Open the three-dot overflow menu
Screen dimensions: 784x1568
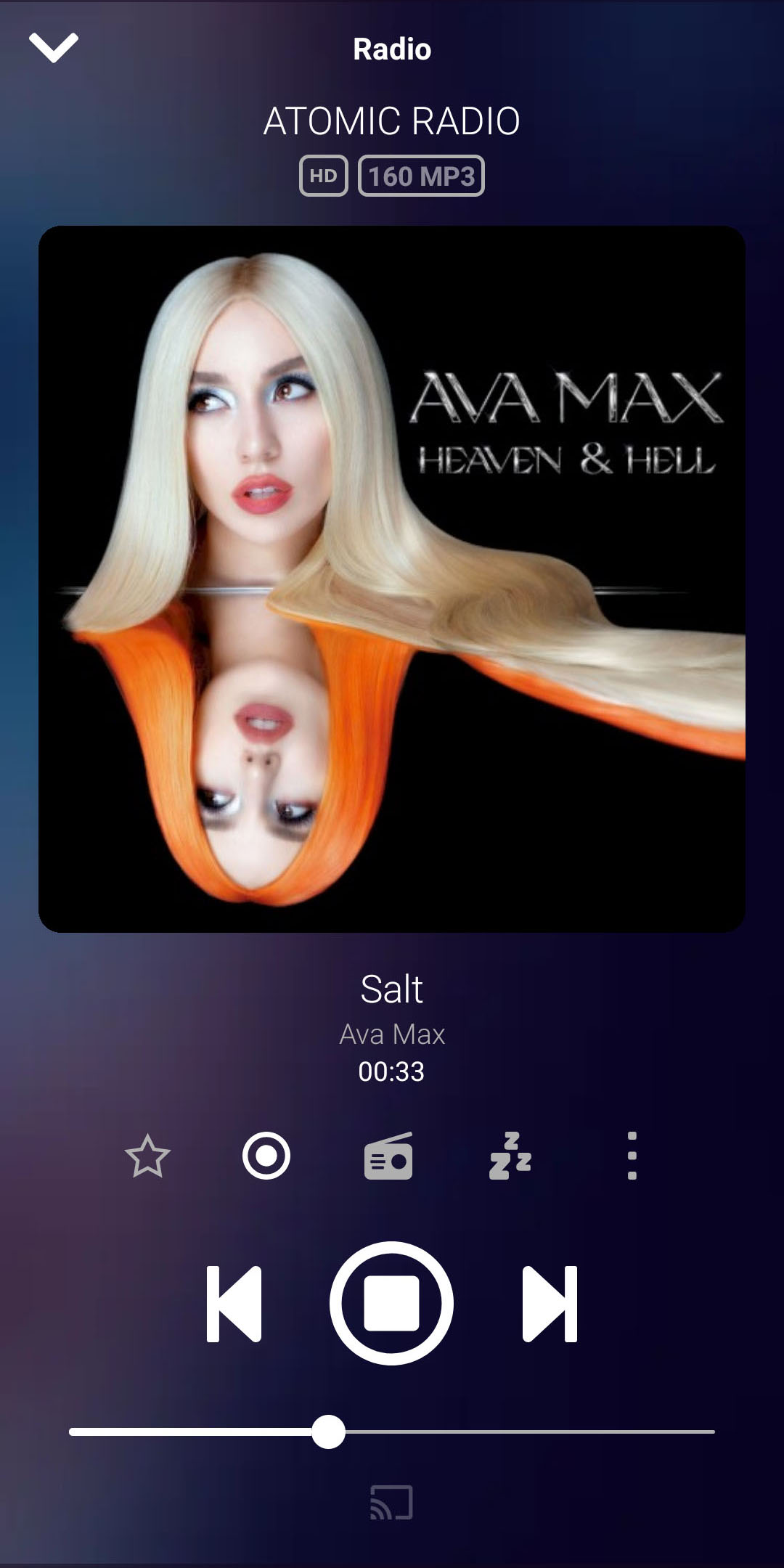(x=632, y=1156)
